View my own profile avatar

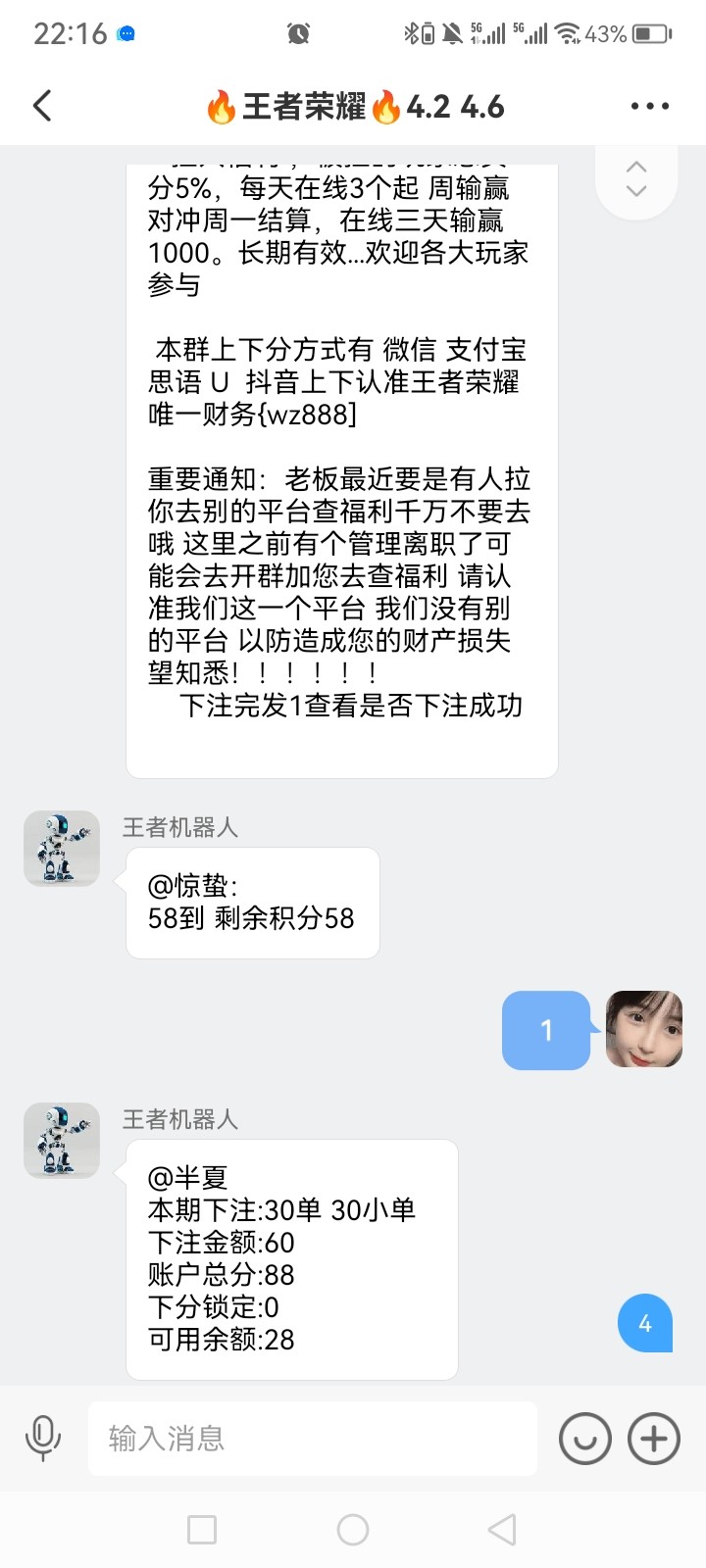click(x=643, y=1029)
